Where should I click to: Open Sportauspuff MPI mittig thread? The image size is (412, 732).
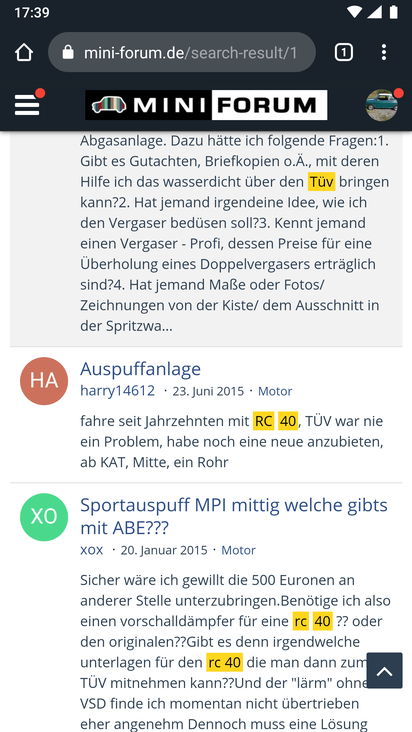point(234,516)
